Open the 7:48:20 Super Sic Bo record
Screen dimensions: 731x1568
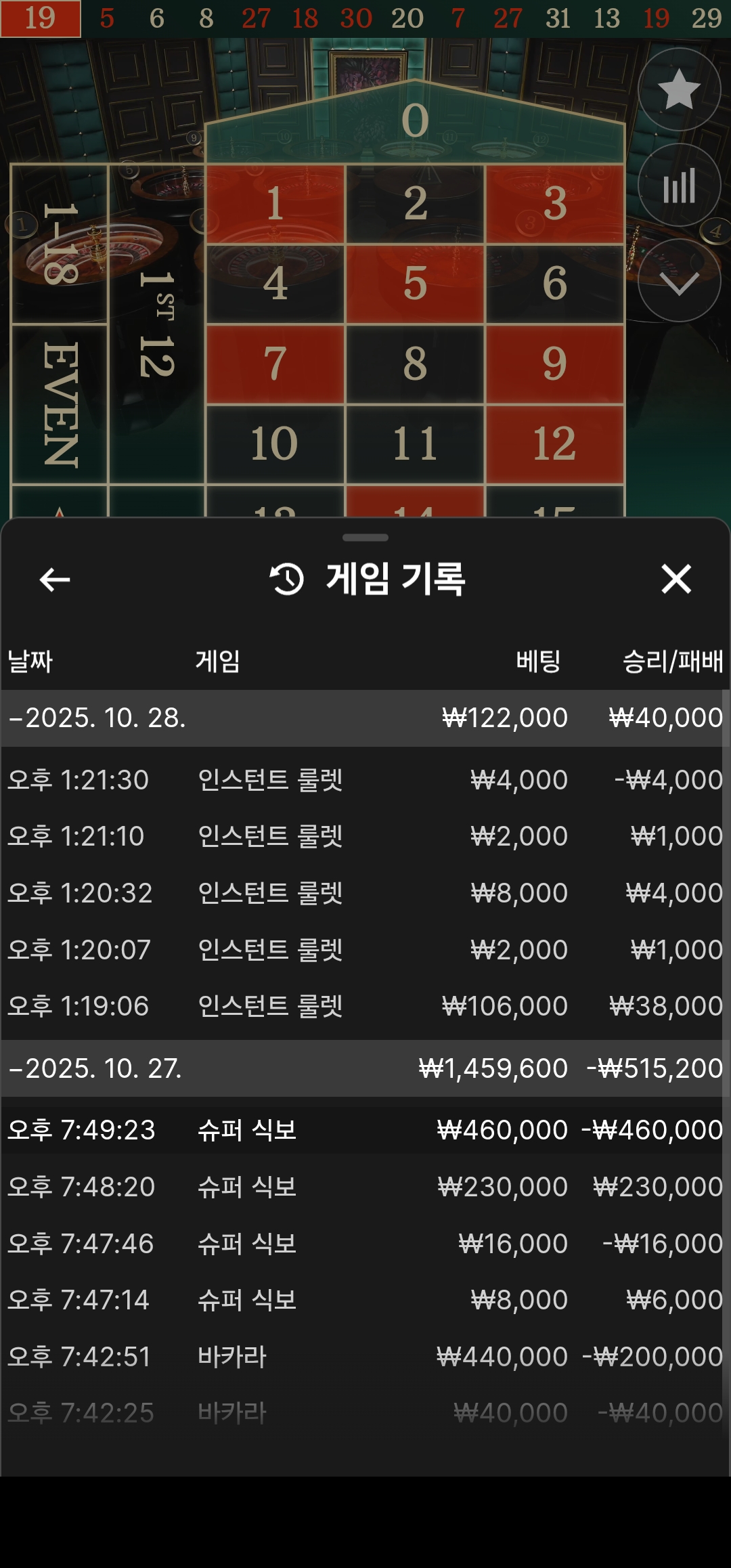(364, 1187)
